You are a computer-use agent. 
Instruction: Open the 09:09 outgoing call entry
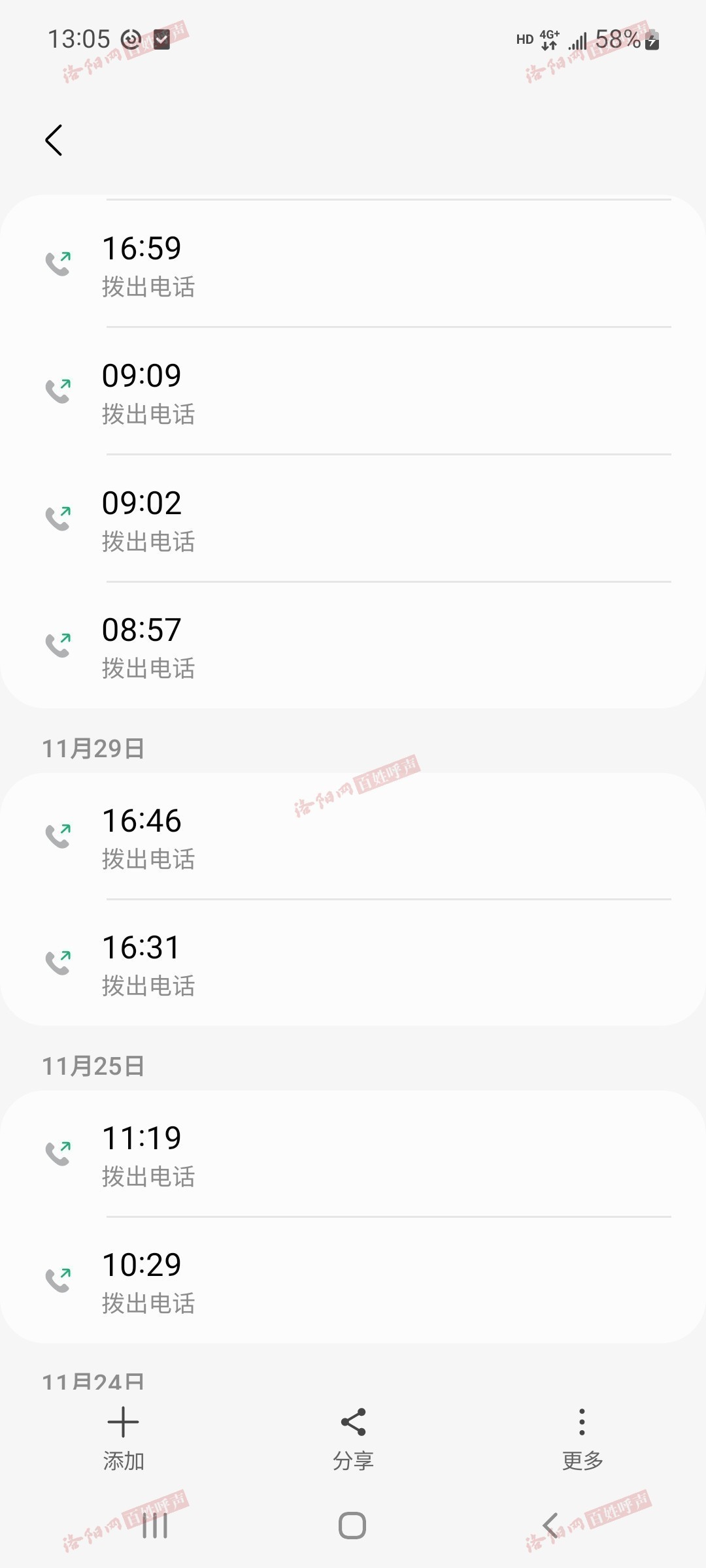coord(353,391)
